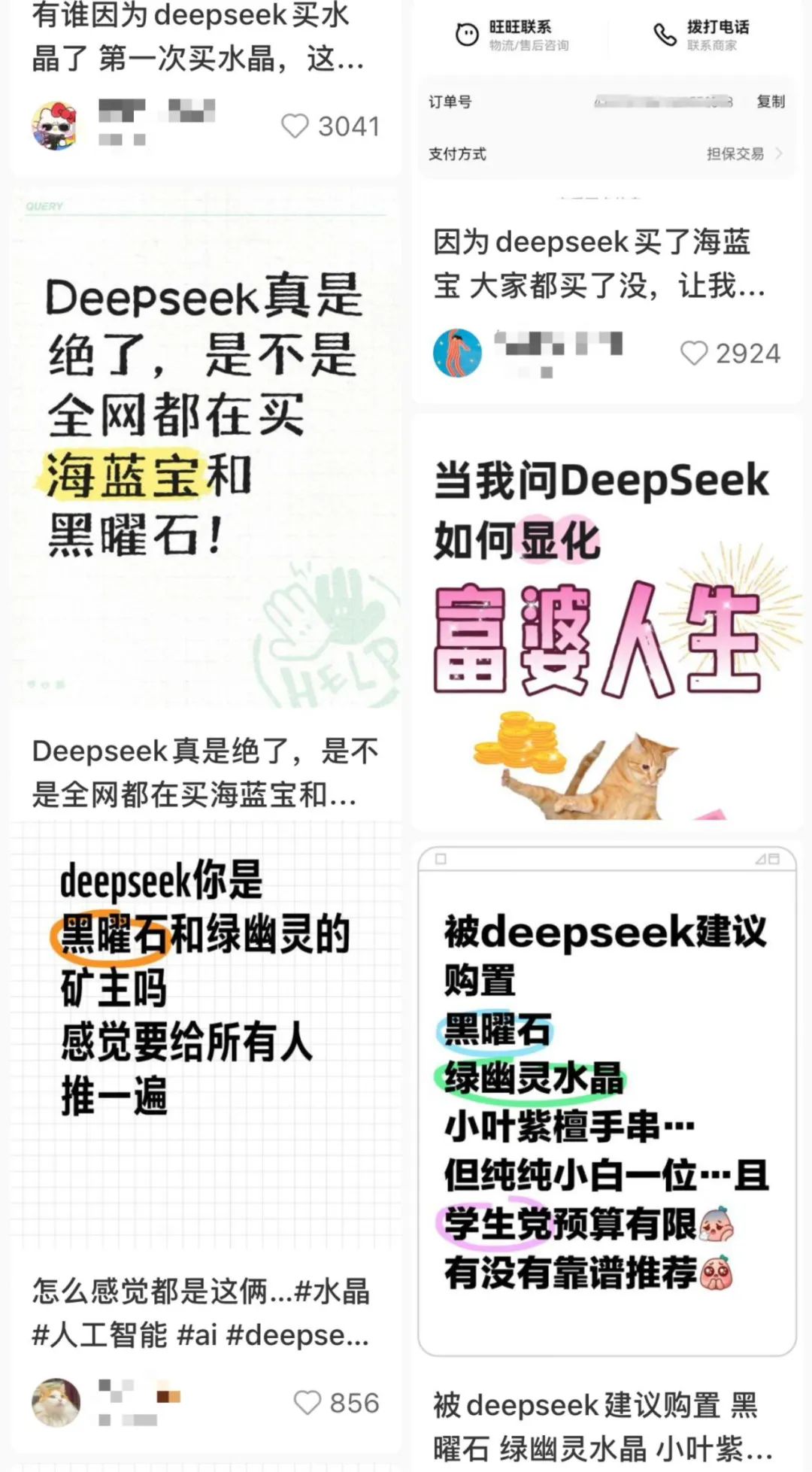Open the "deepseek你是黑曜石和绿幽灵的矿主吗" post
This screenshot has height=1472, width=812.
205,1038
